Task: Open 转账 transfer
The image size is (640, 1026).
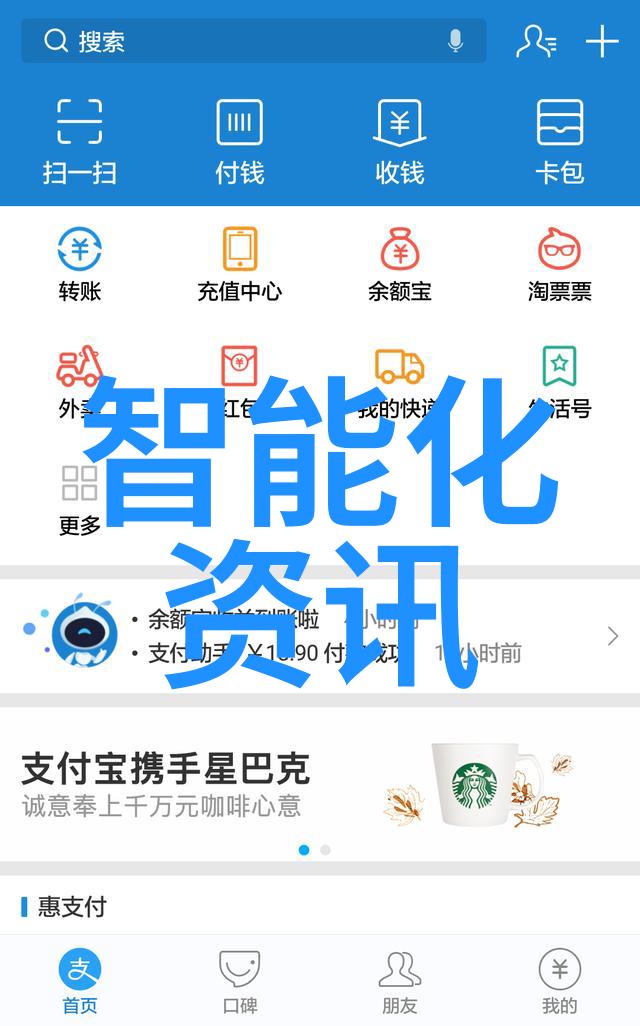Action: click(x=79, y=264)
